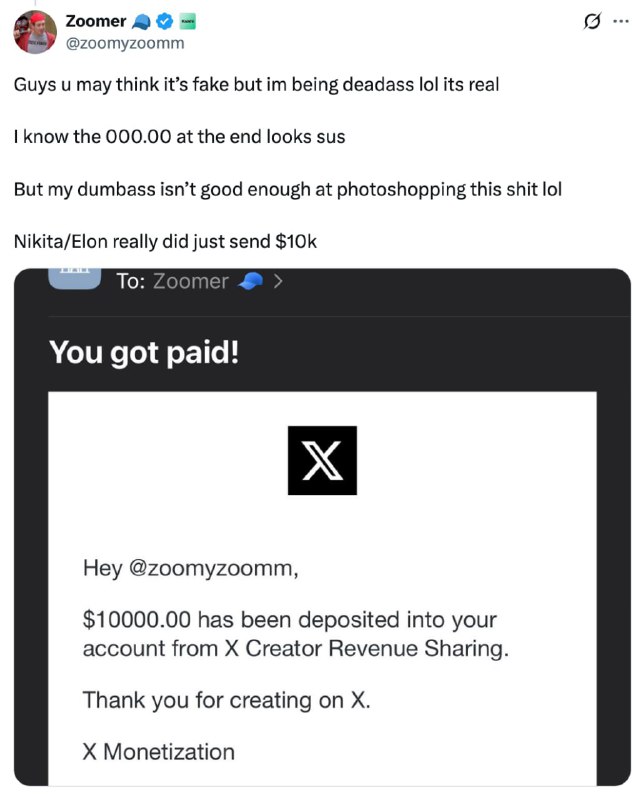
Task: Open Zoomer's profile picture
Action: pos(35,33)
